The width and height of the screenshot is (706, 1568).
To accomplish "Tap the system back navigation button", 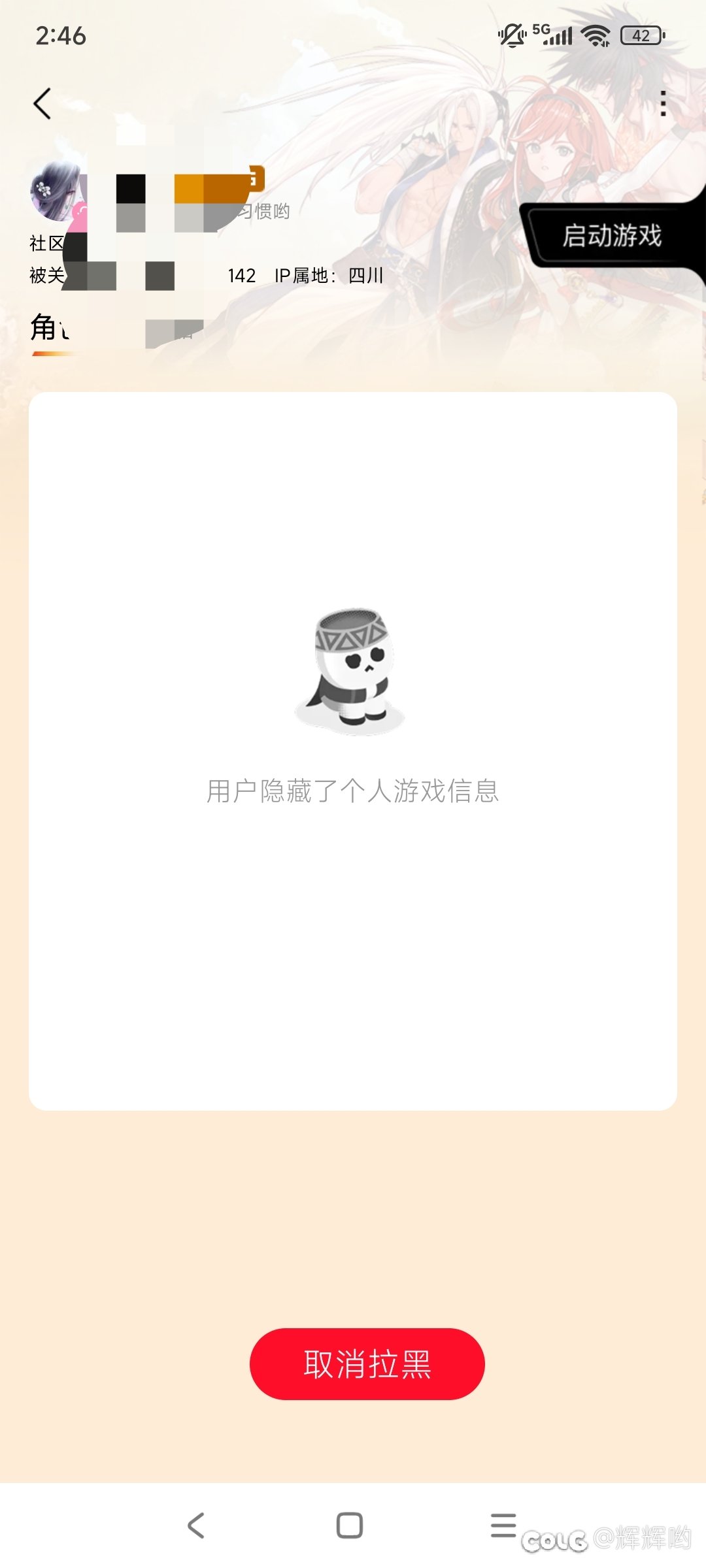I will tap(196, 1526).
